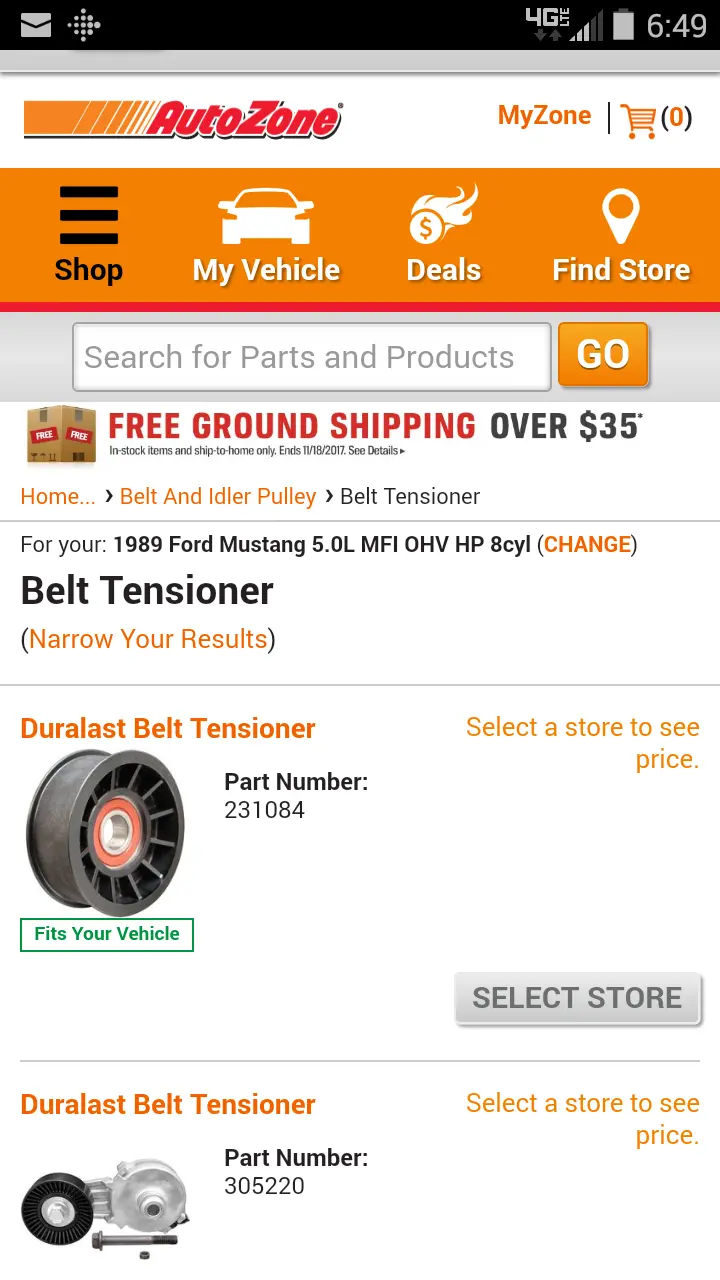Tap the GO search button
Screen dimensions: 720x1280
tap(603, 354)
